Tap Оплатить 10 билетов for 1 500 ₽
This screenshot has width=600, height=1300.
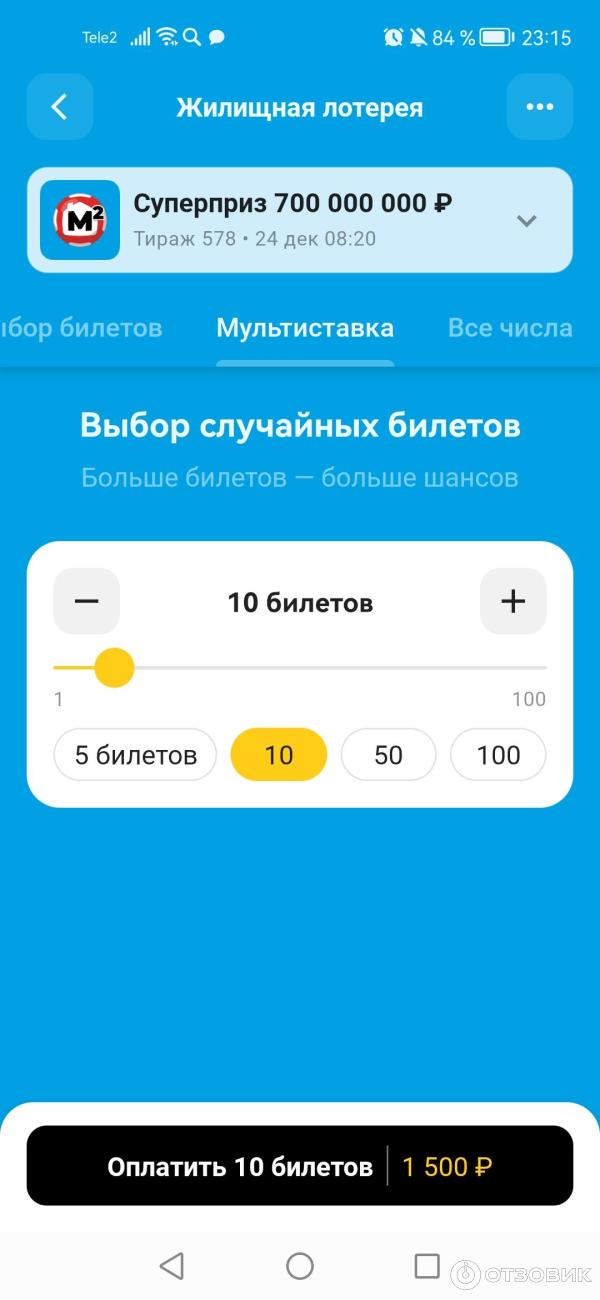300,1166
